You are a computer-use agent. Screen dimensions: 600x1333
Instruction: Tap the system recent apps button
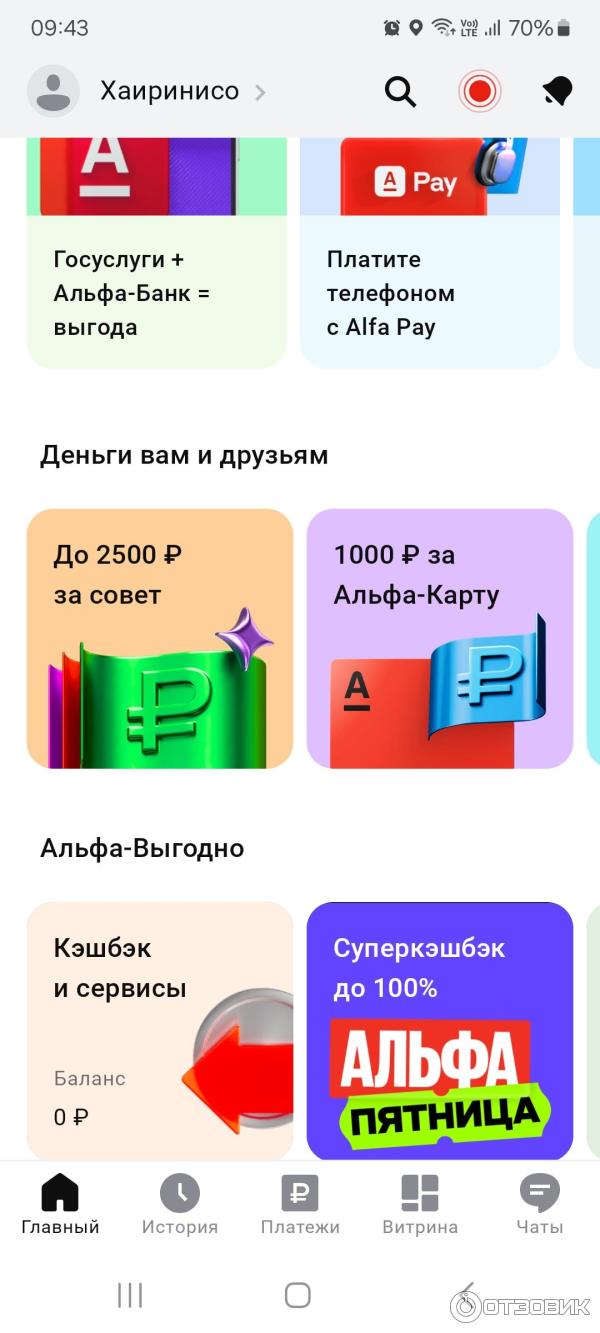pyautogui.click(x=130, y=1295)
